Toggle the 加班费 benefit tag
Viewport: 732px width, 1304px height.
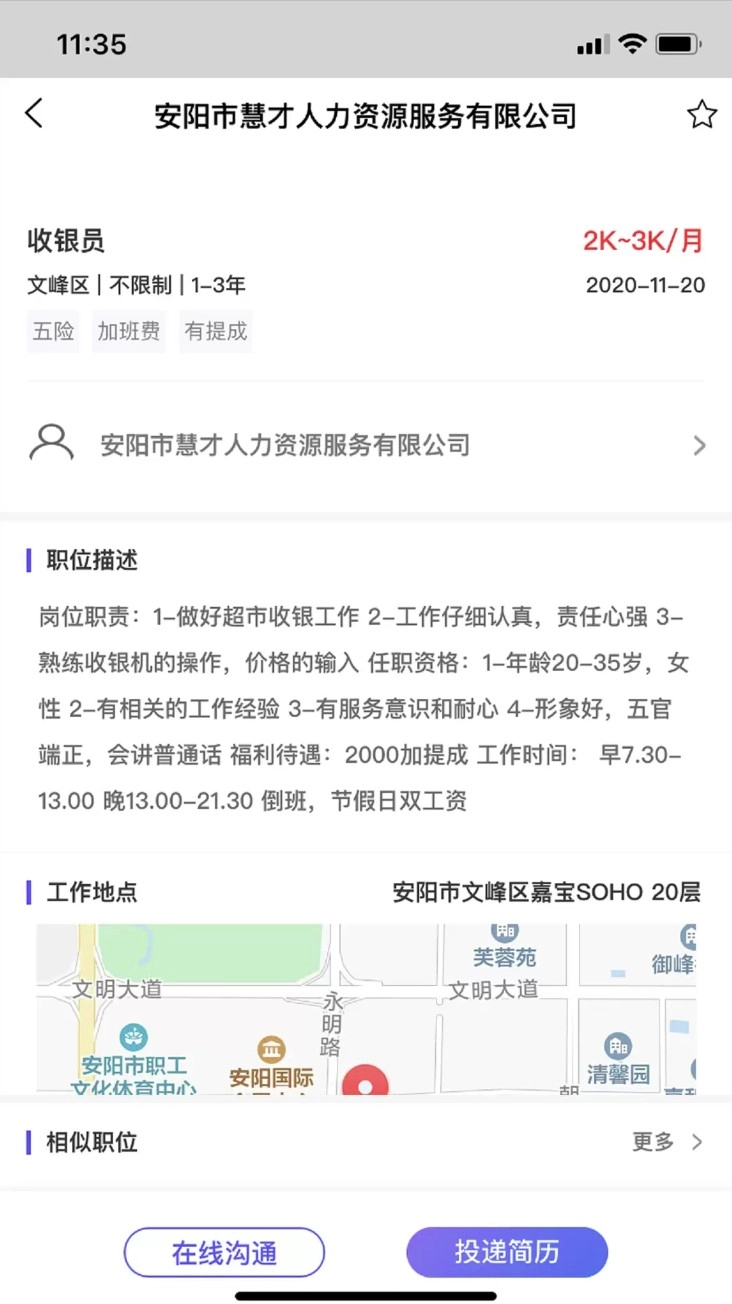coord(128,331)
